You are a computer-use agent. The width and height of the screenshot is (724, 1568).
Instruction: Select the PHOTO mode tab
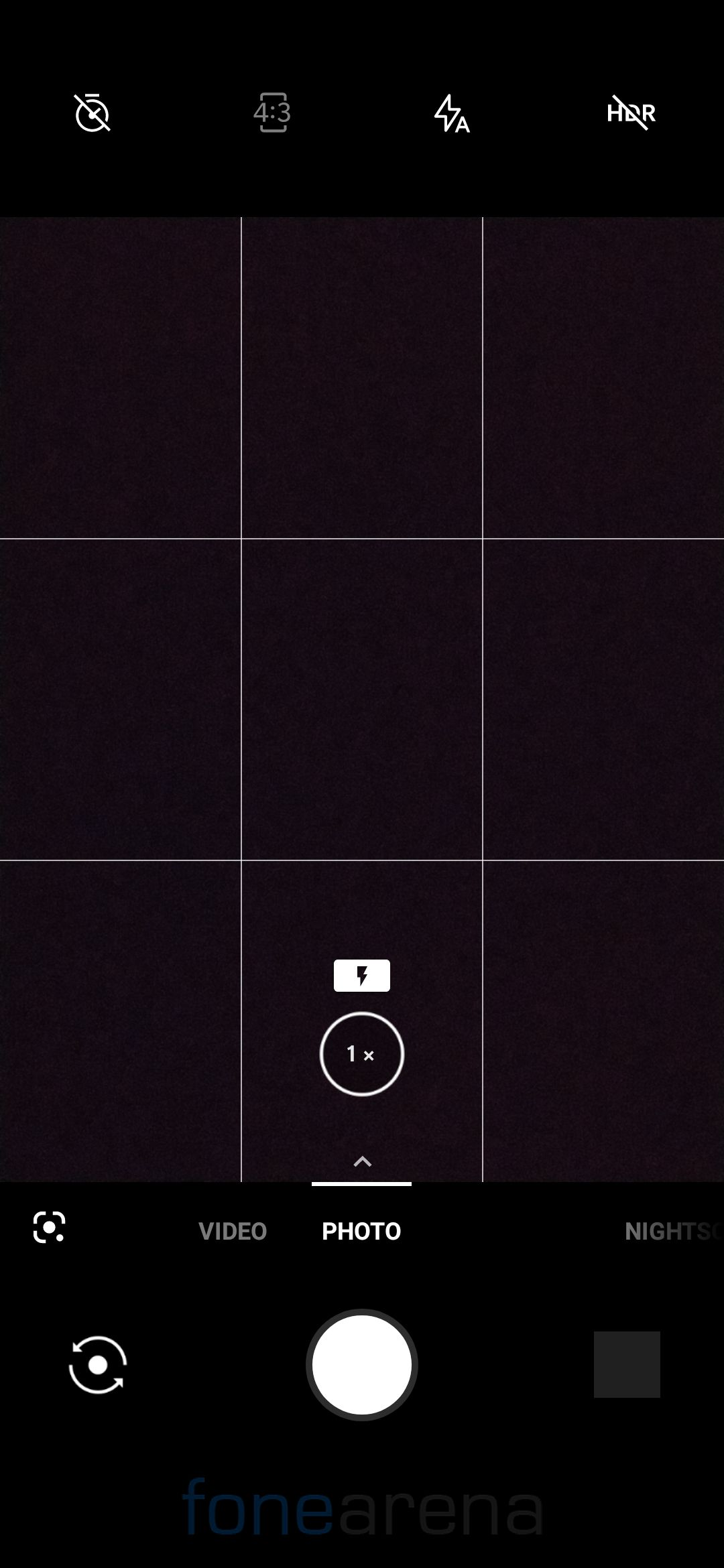(361, 1231)
